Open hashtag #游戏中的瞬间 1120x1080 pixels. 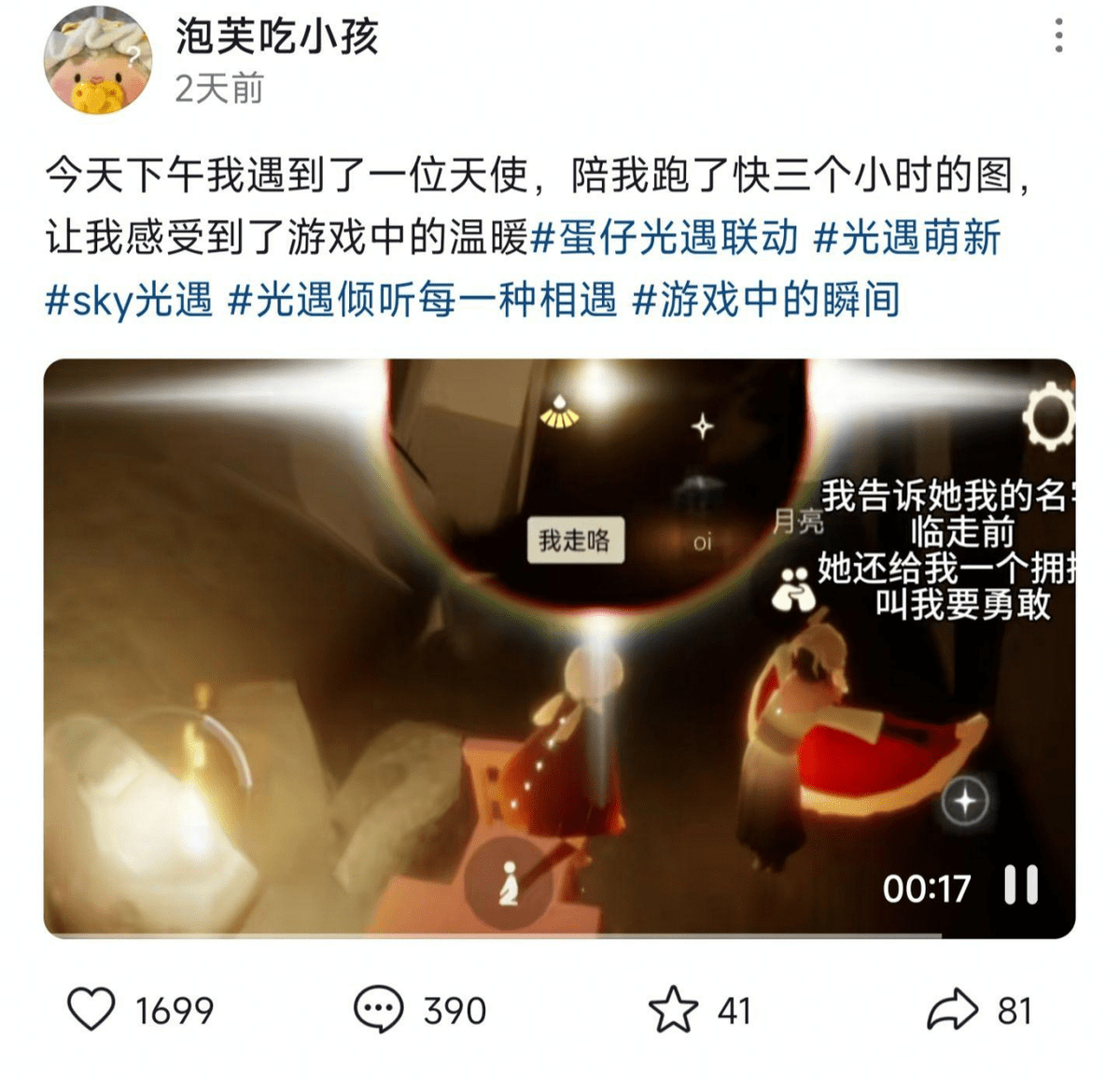[x=766, y=301]
